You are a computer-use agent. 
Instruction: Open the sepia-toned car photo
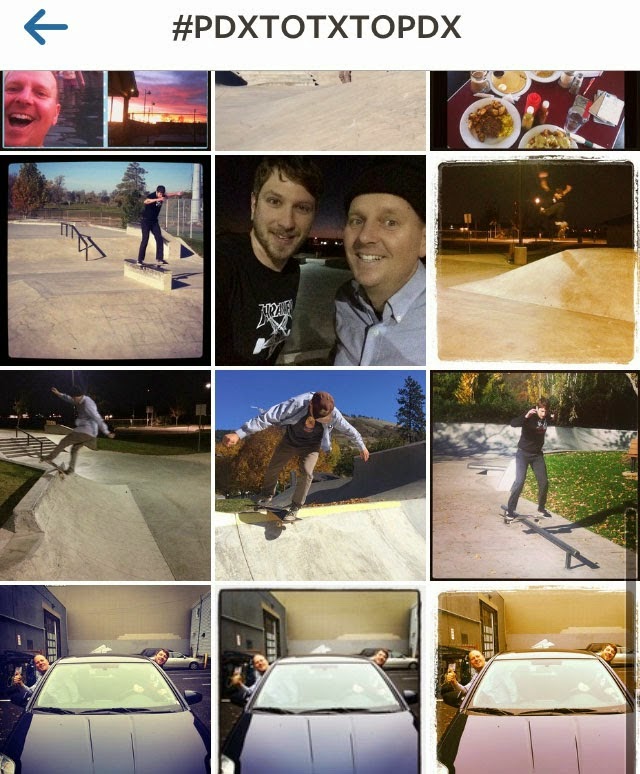click(x=535, y=680)
